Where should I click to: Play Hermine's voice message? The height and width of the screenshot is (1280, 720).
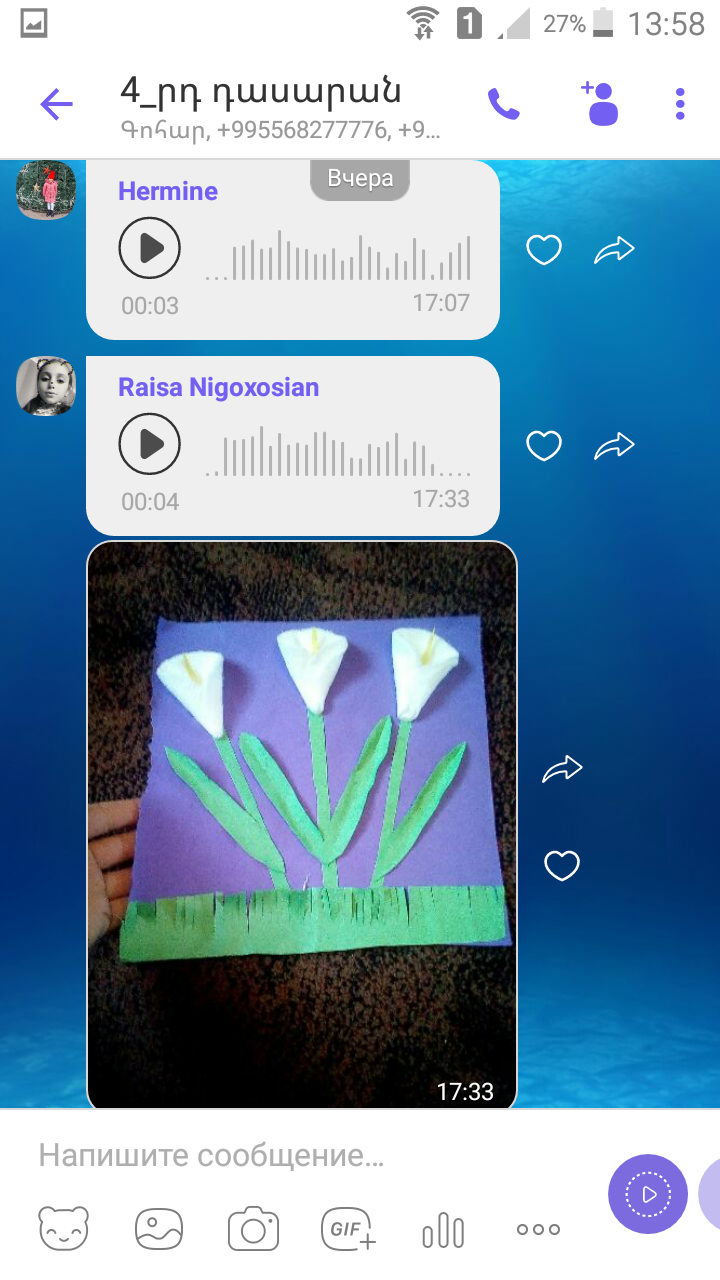(150, 248)
